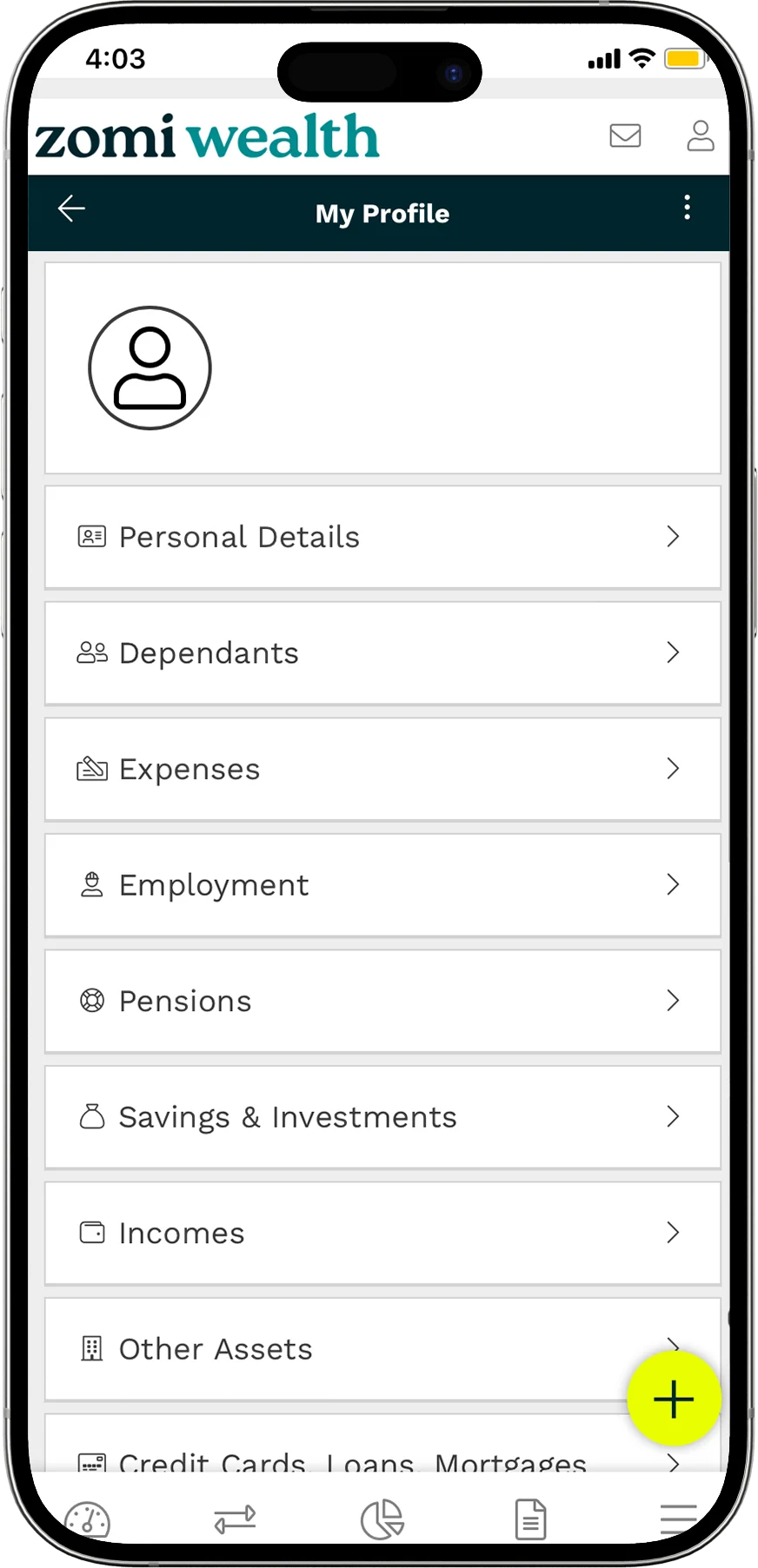The width and height of the screenshot is (758, 1568).
Task: Tap the yellow plus add button
Action: coord(674,1399)
